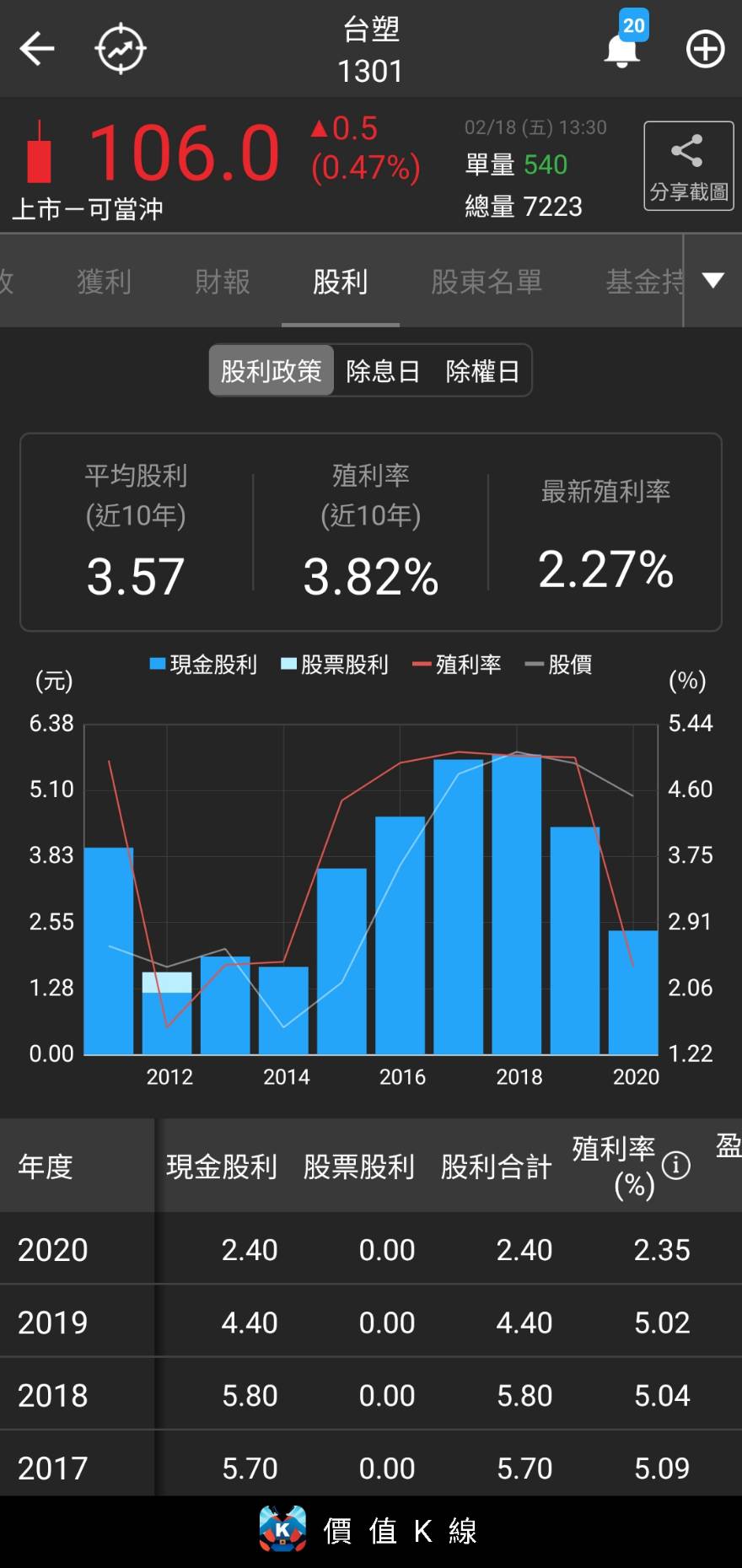Expand the tab overflow menu via the ▼ arrow

coord(712,281)
